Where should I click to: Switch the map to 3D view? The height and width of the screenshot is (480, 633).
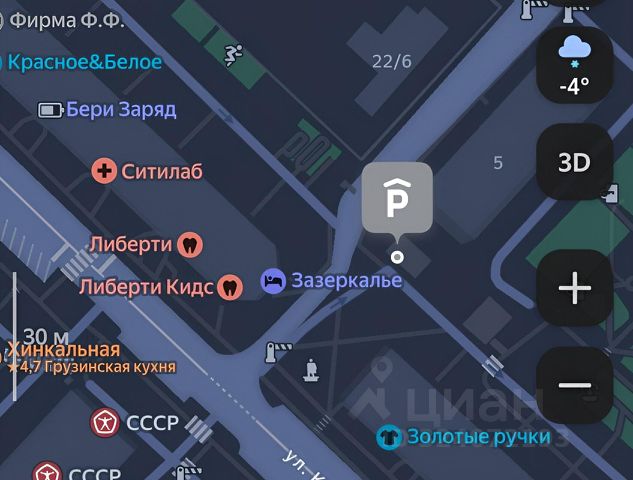[574, 162]
